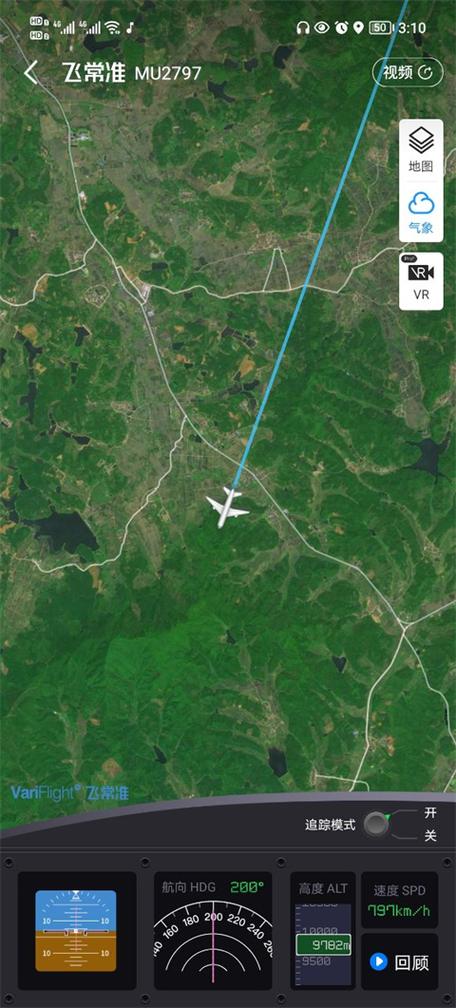Screen dimensions: 456x1008
Task: Go back using the top-left arrow
Action: click(31, 73)
